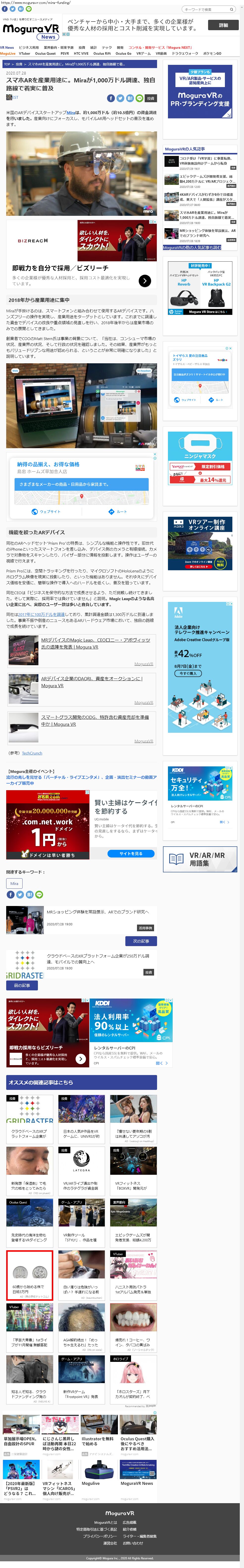The width and height of the screenshot is (244, 1568).
Task: Tap the 詳細 button in top banner
Action: (x=223, y=25)
